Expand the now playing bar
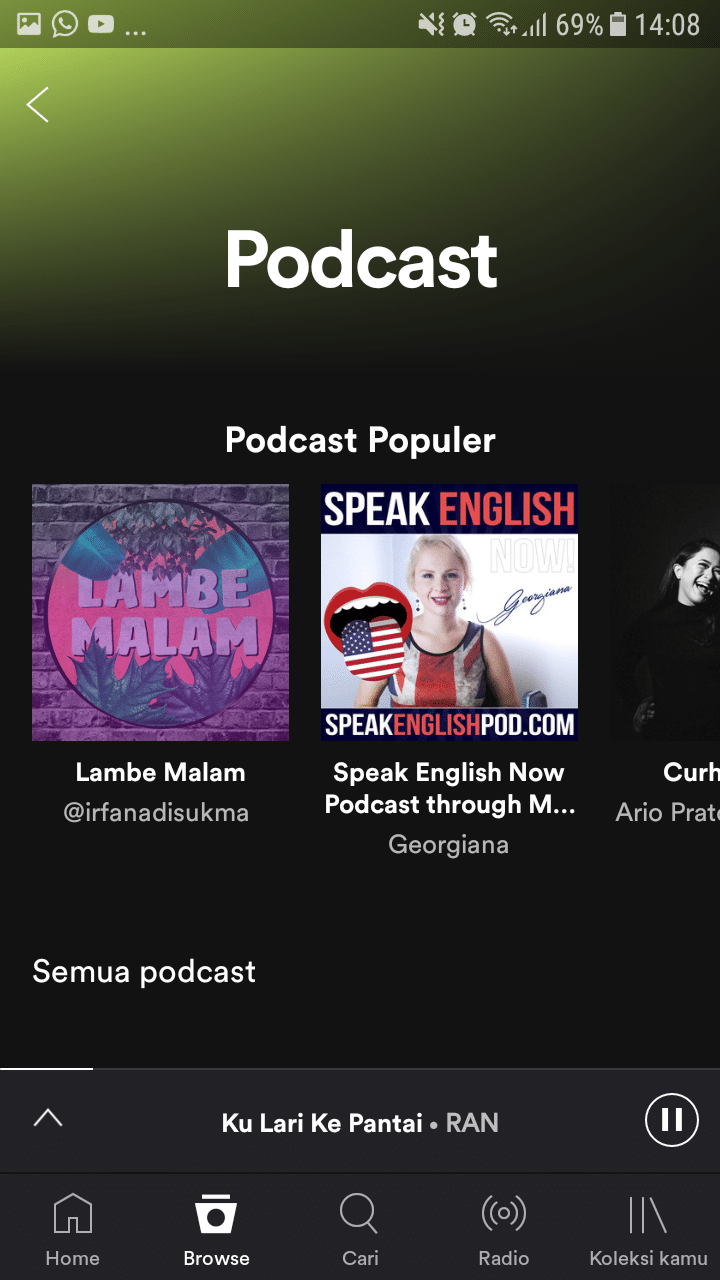This screenshot has height=1280, width=720. (x=47, y=1119)
